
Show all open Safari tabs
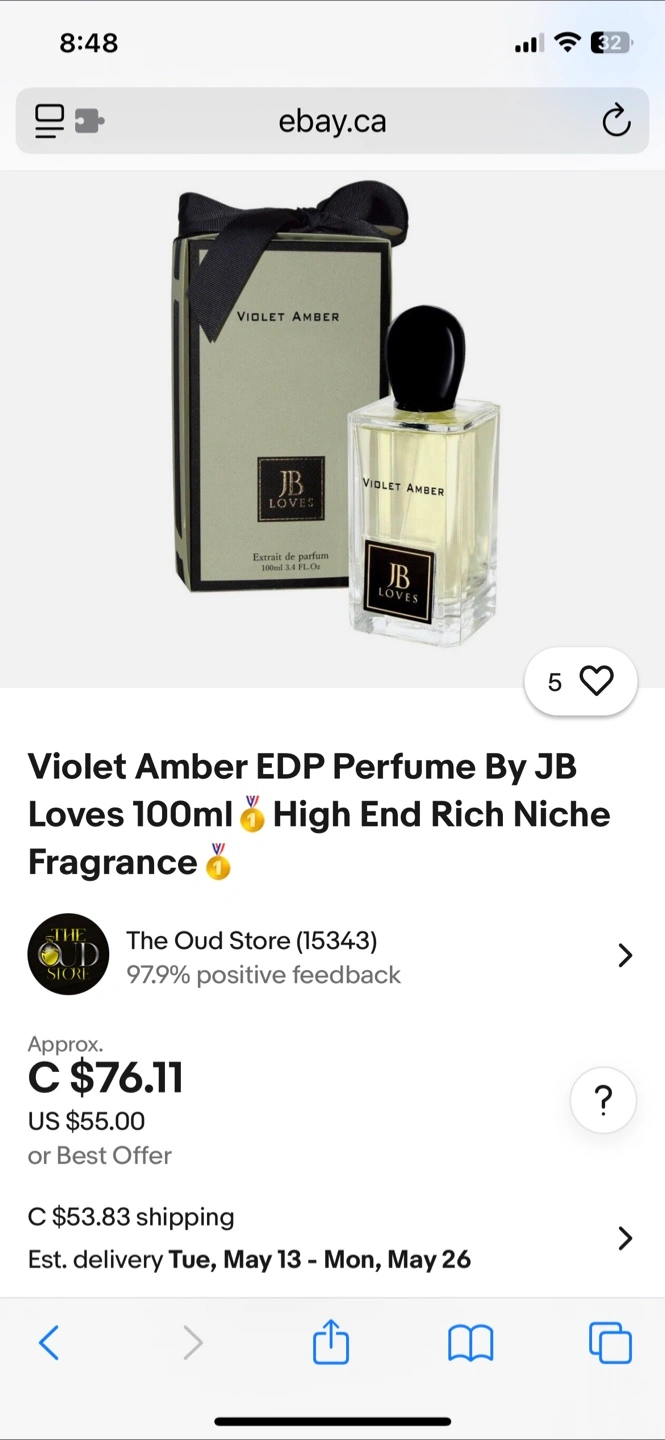tap(610, 1342)
